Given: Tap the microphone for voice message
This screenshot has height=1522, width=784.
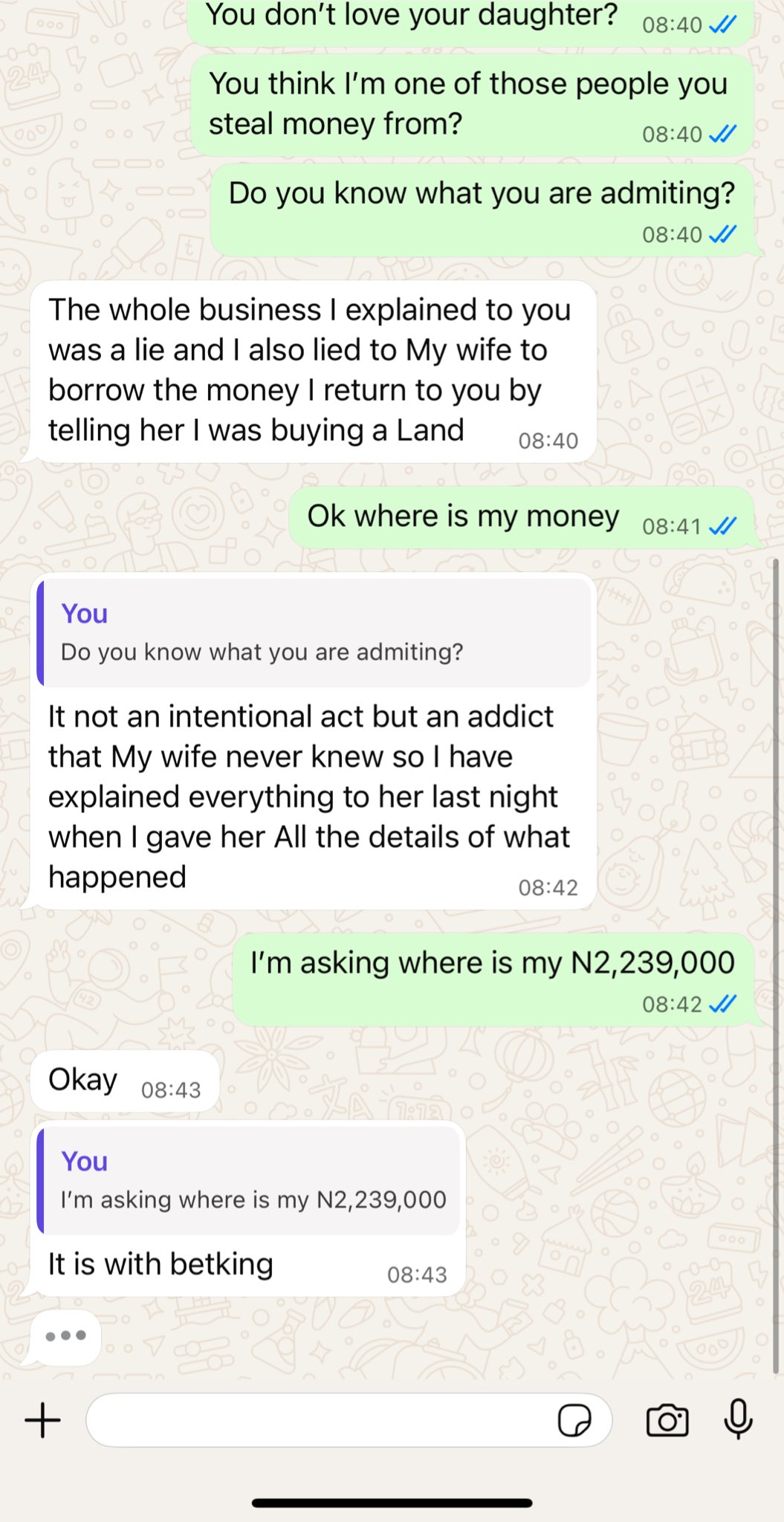Looking at the screenshot, I should (738, 1419).
